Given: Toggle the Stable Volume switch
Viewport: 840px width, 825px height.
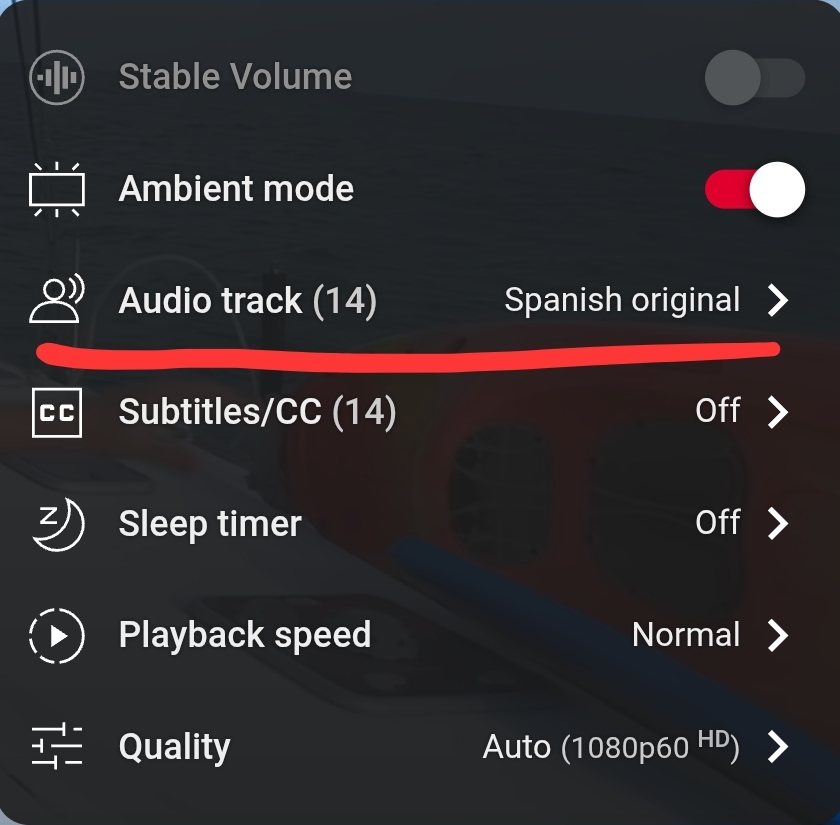Looking at the screenshot, I should (x=754, y=78).
